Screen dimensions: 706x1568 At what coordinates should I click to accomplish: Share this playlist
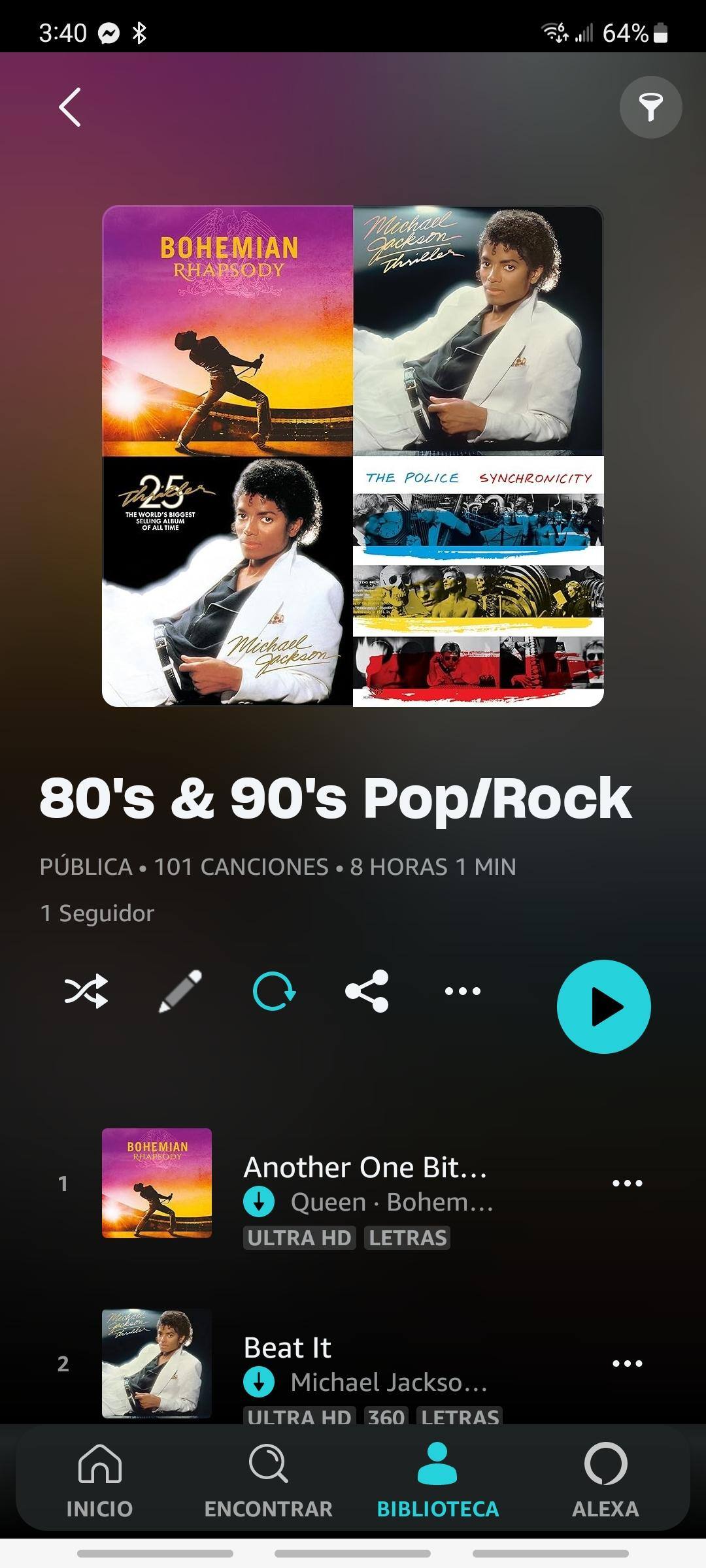pyautogui.click(x=367, y=991)
